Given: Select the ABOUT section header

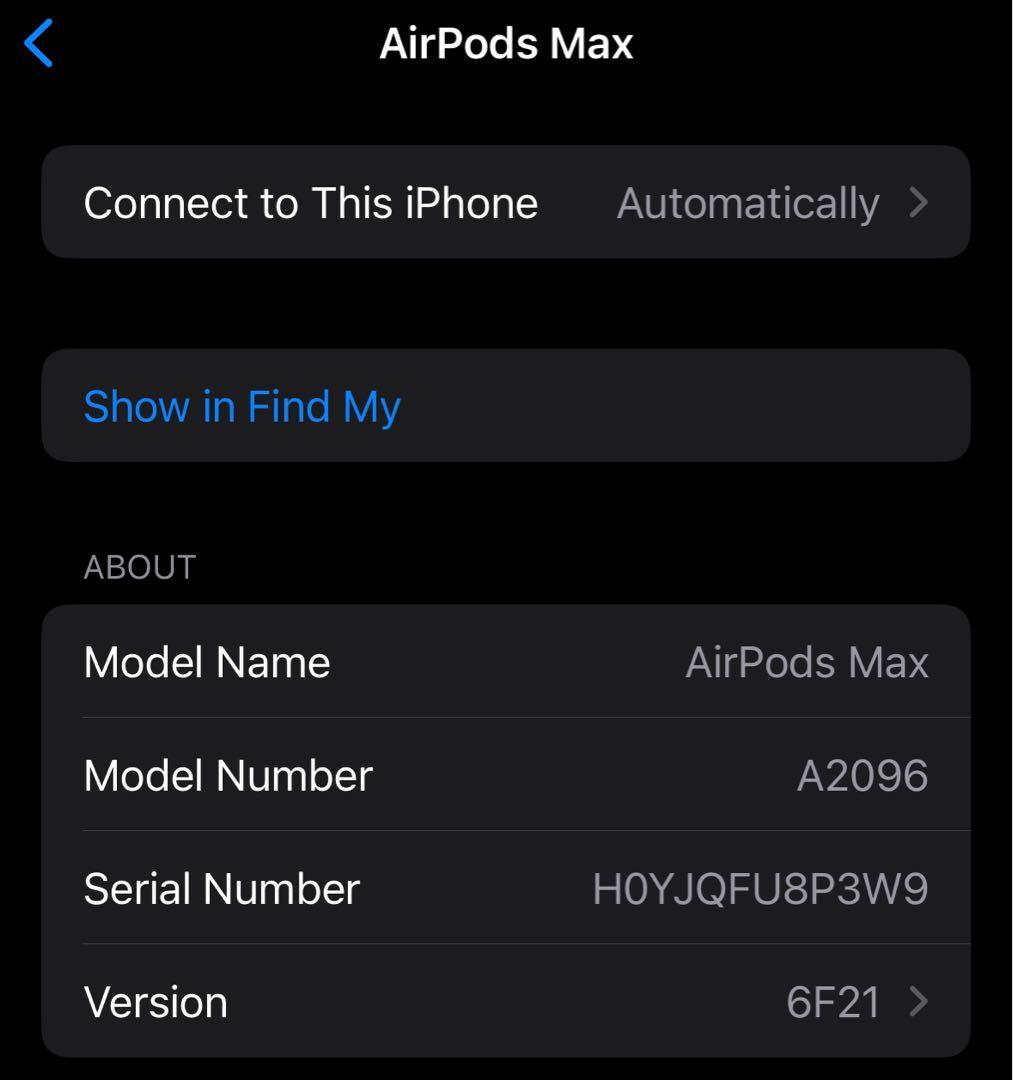Looking at the screenshot, I should pos(139,566).
